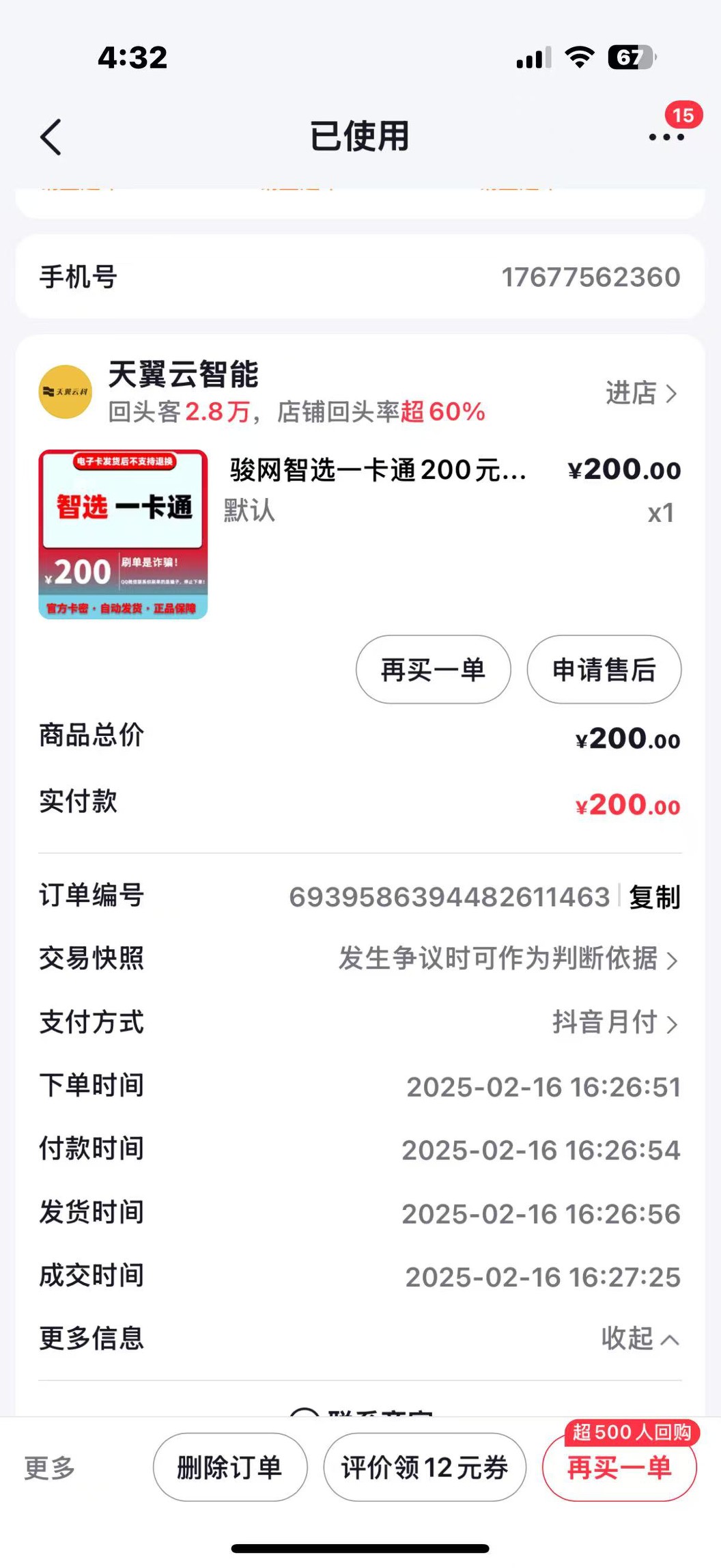Copy the order number with 复制
The width and height of the screenshot is (721, 1568).
[x=654, y=897]
